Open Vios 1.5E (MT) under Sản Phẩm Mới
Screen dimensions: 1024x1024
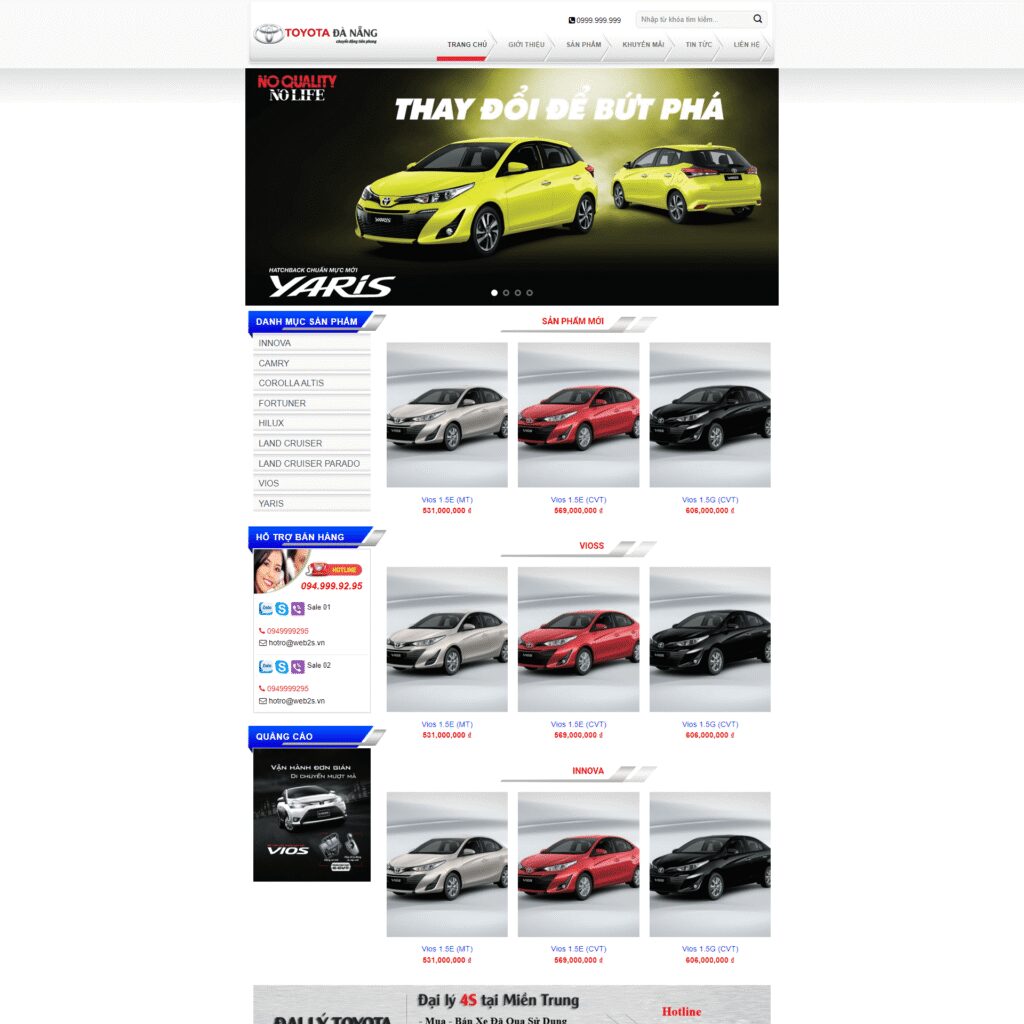tap(447, 500)
